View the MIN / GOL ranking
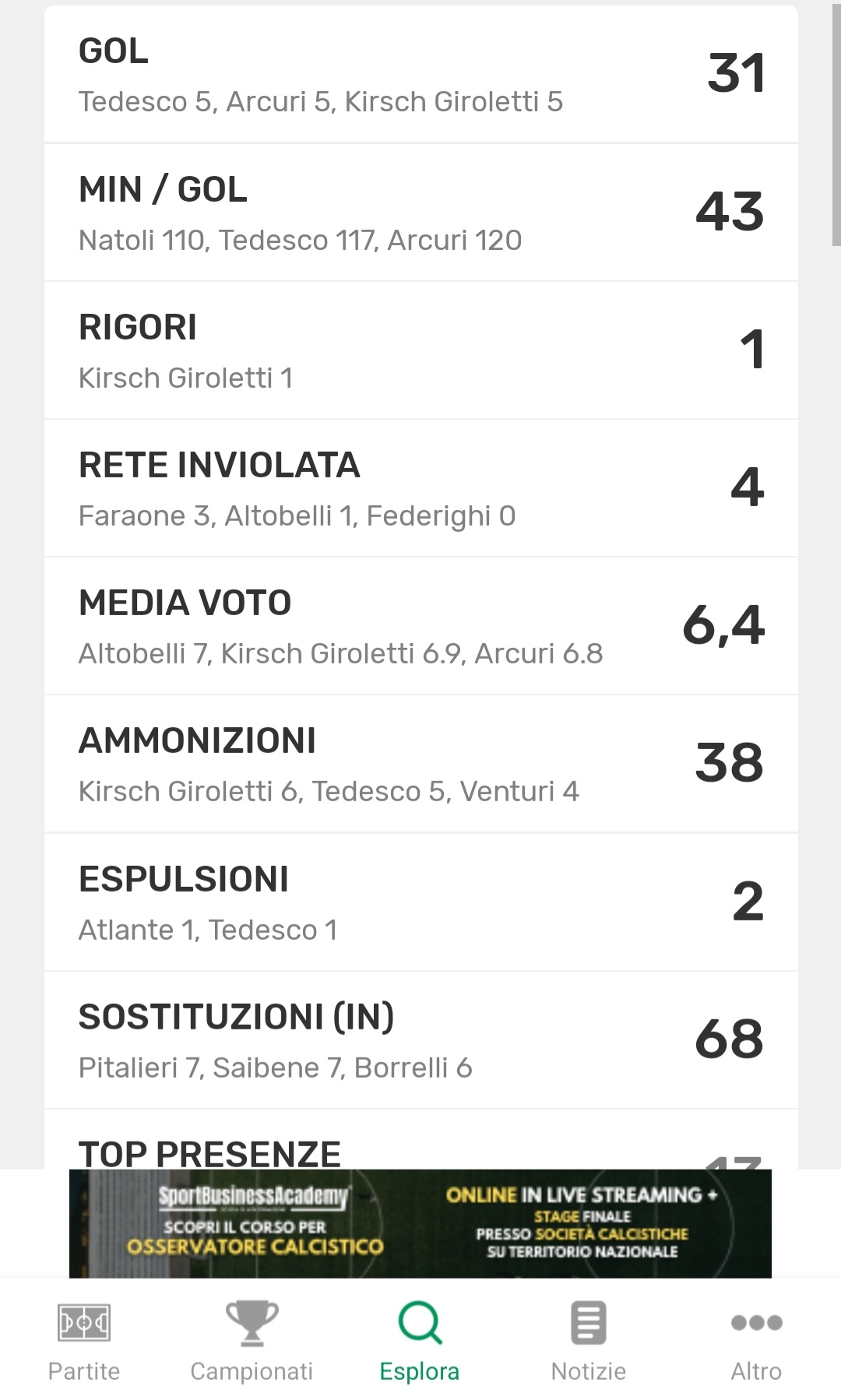This screenshot has width=841, height=1400. [x=420, y=213]
